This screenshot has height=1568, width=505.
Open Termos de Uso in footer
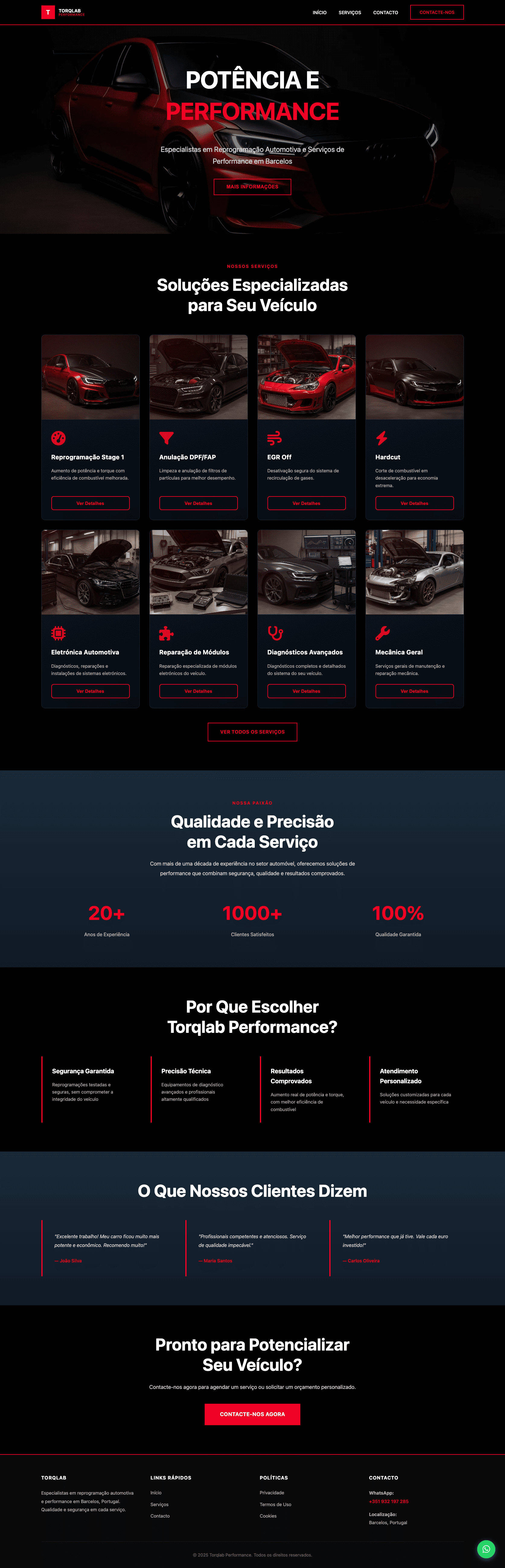point(275,1504)
